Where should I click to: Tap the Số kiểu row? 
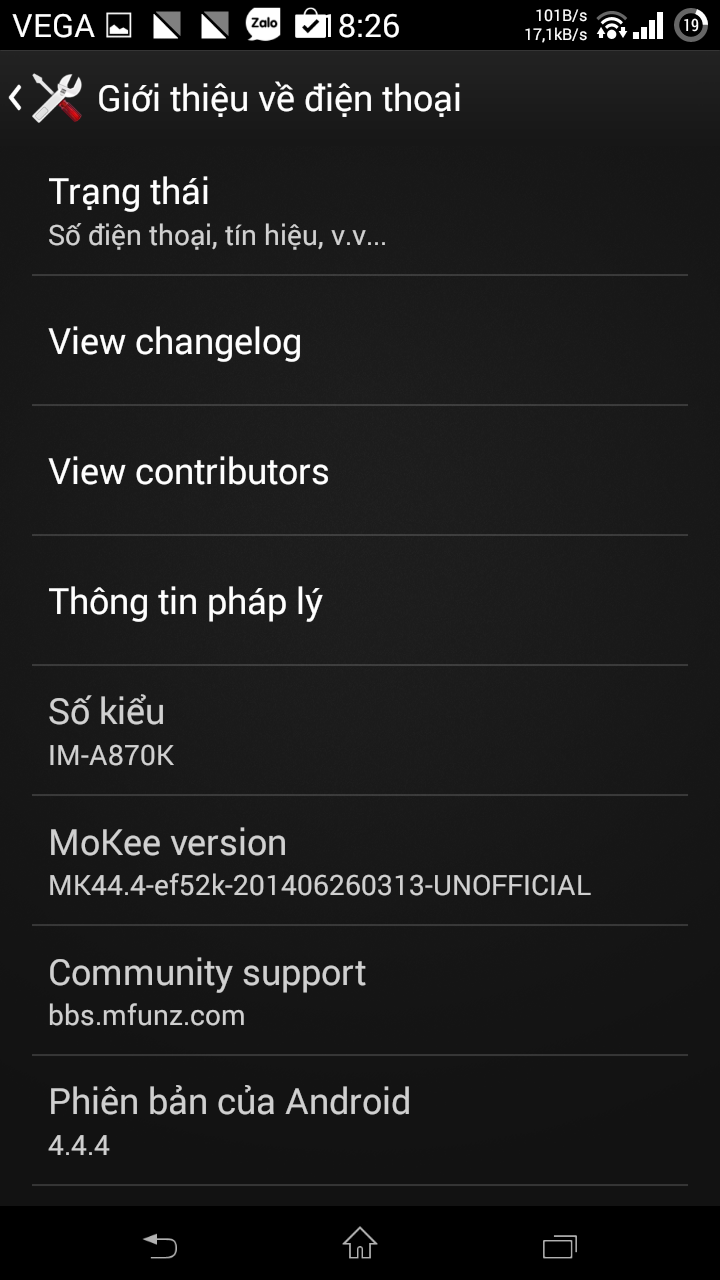pyautogui.click(x=360, y=731)
